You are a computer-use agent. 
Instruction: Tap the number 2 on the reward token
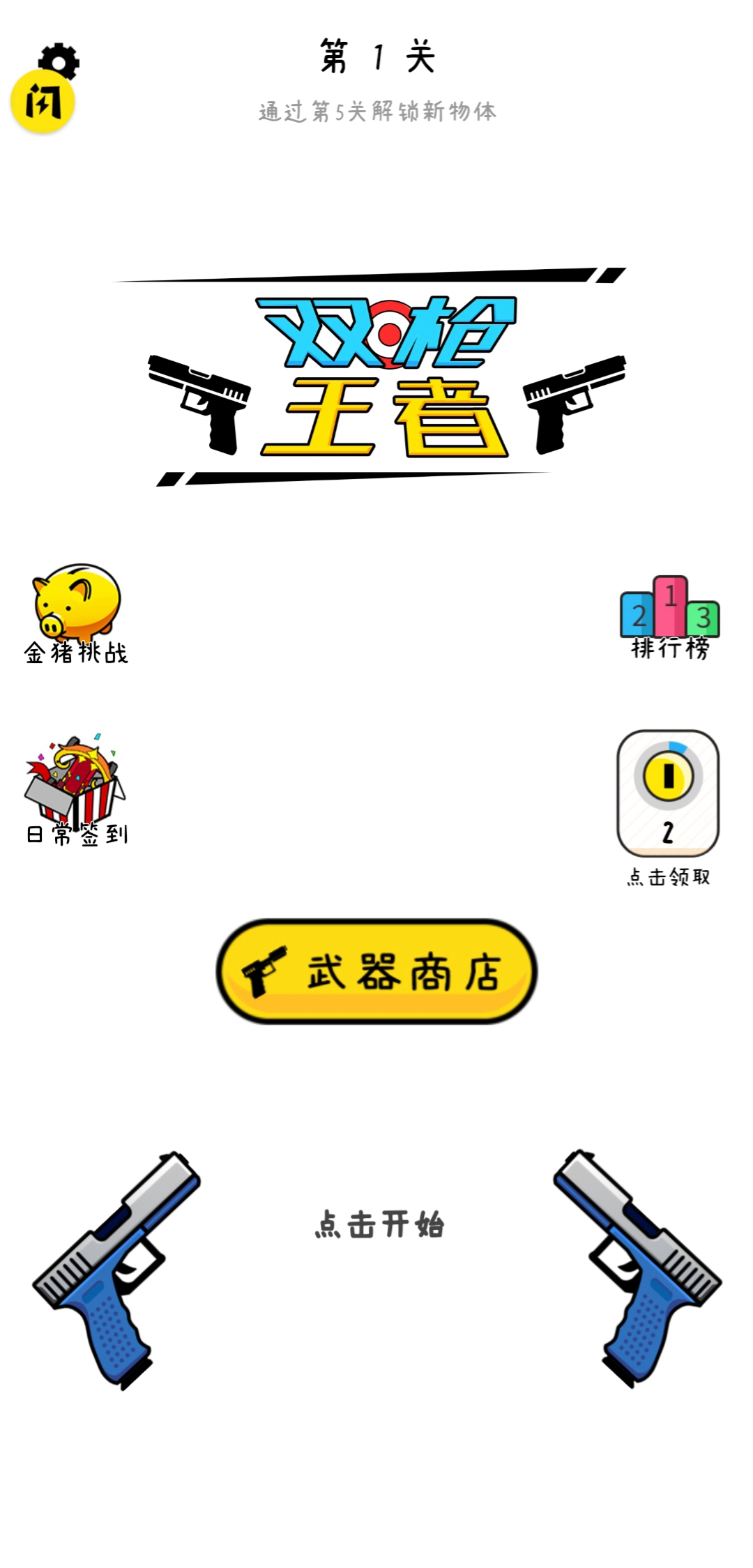[667, 831]
